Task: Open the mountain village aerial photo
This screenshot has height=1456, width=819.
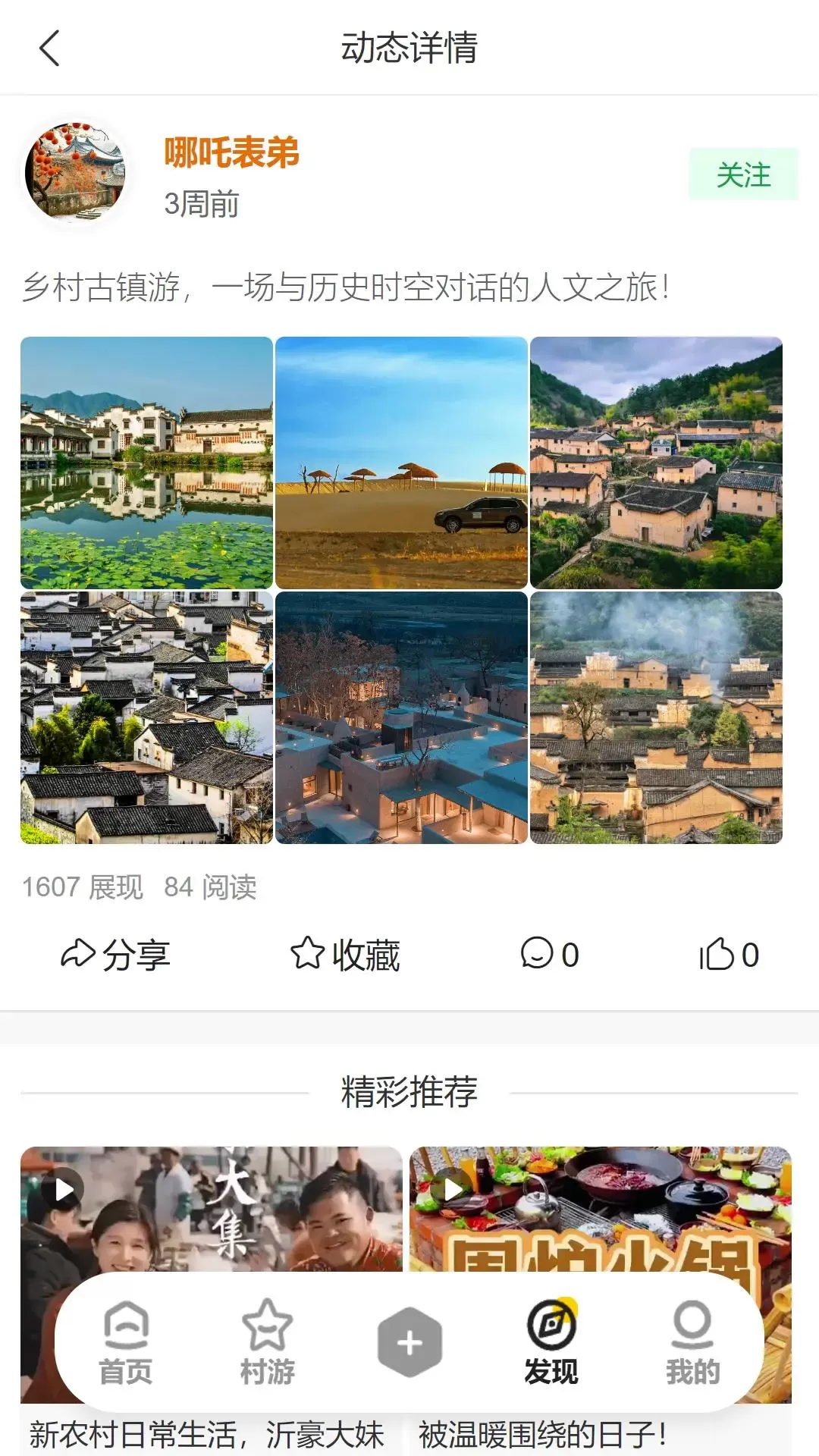Action: [x=656, y=463]
